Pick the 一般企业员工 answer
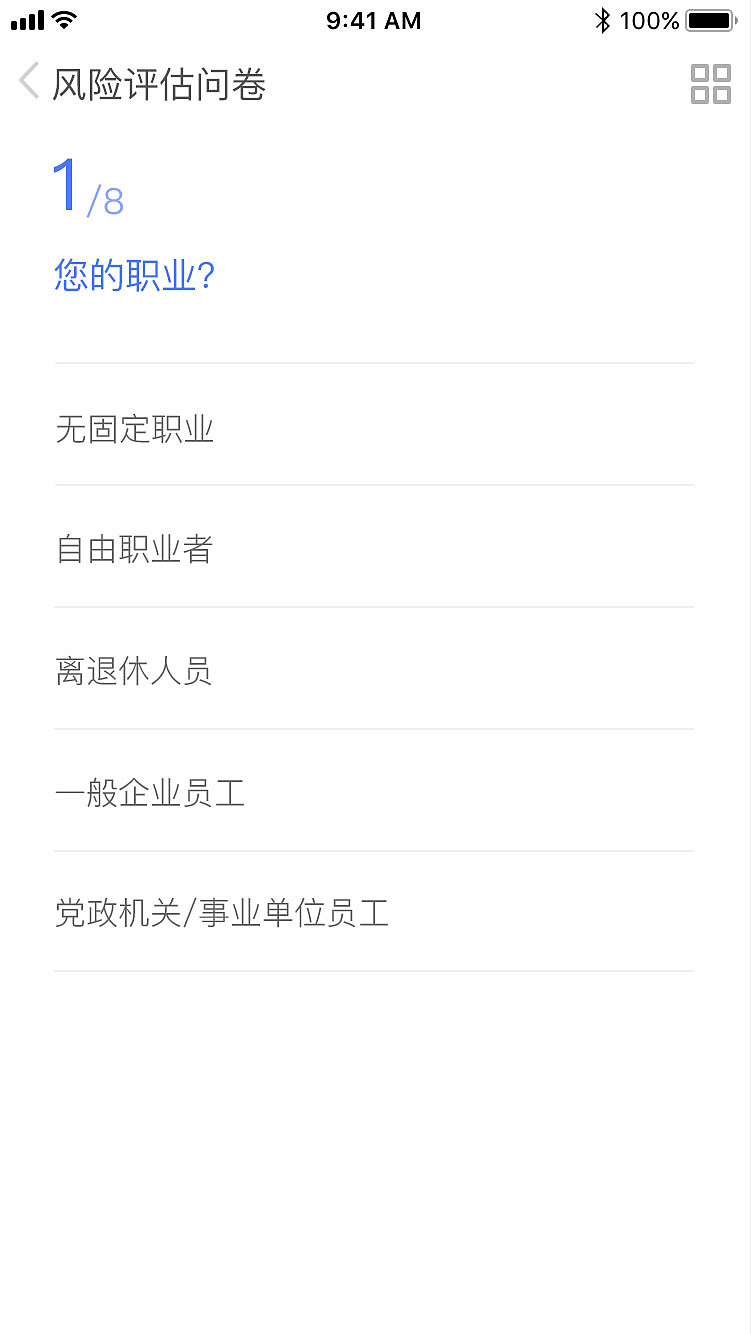This screenshot has height=1334, width=751. click(149, 792)
